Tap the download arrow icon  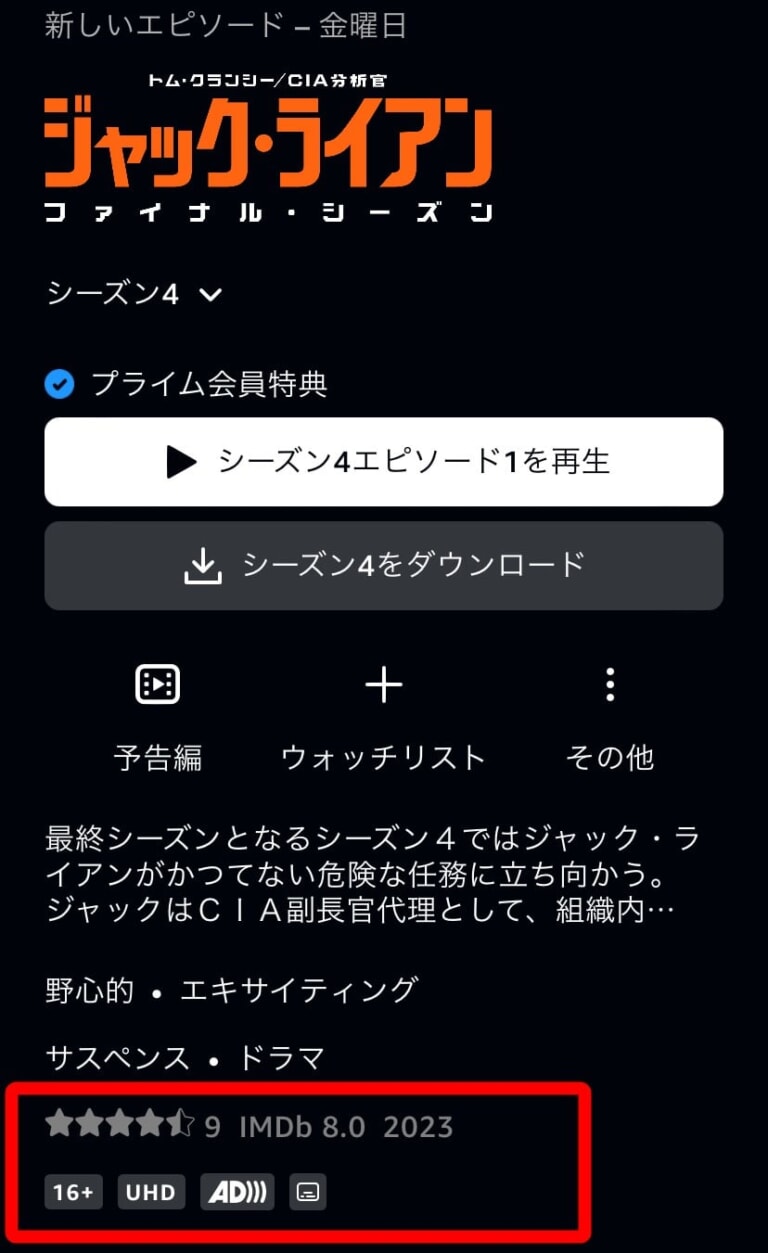(205, 565)
